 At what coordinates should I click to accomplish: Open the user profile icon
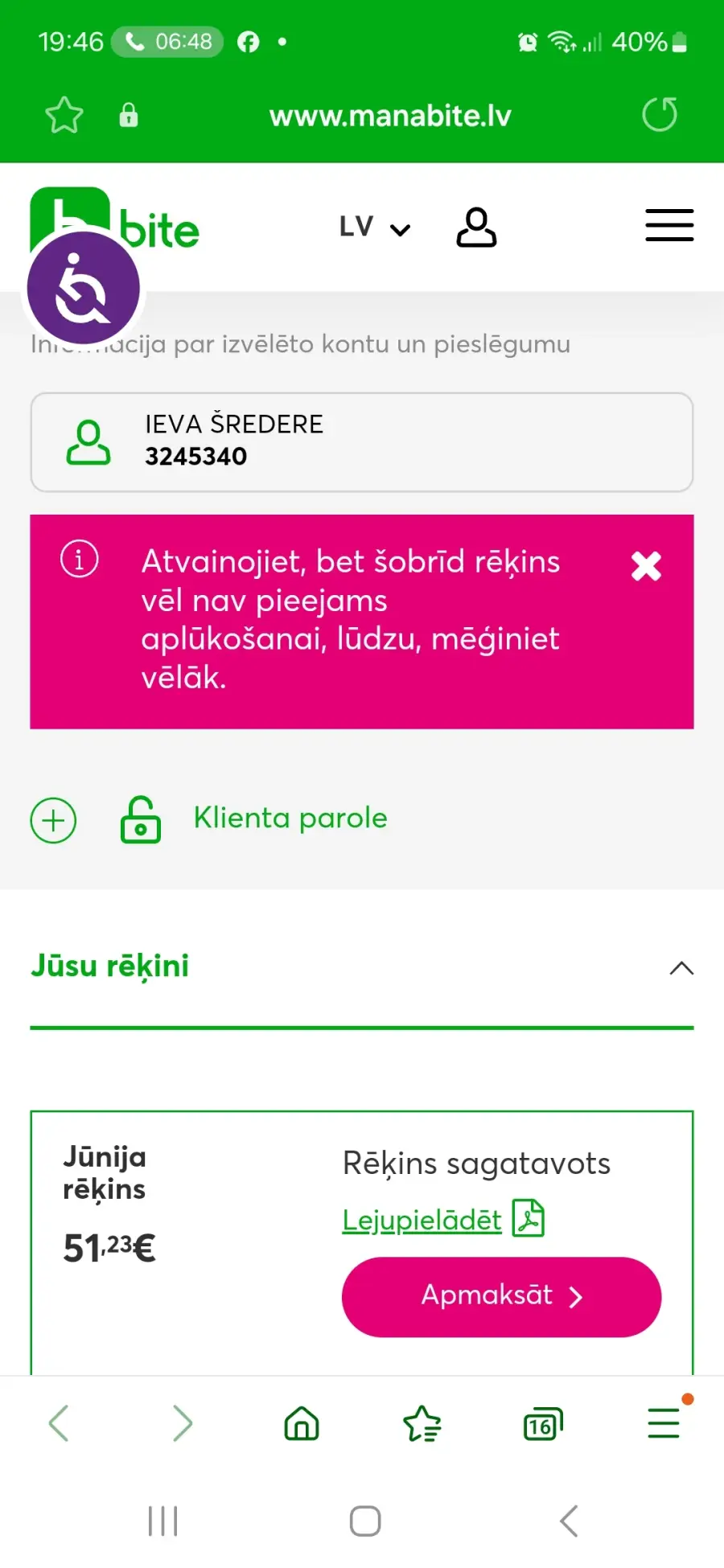tap(476, 228)
